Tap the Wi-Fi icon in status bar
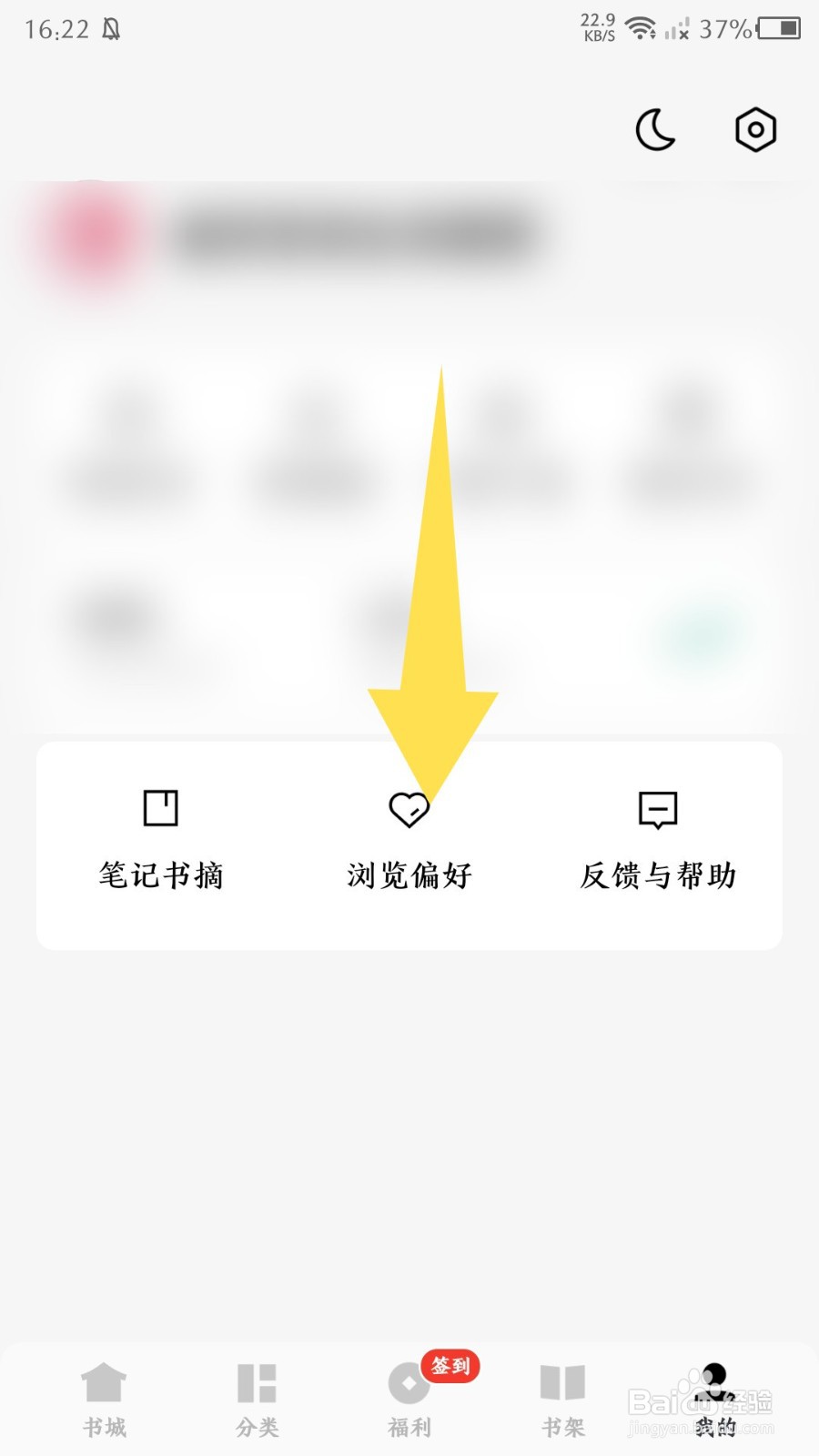 (x=642, y=27)
